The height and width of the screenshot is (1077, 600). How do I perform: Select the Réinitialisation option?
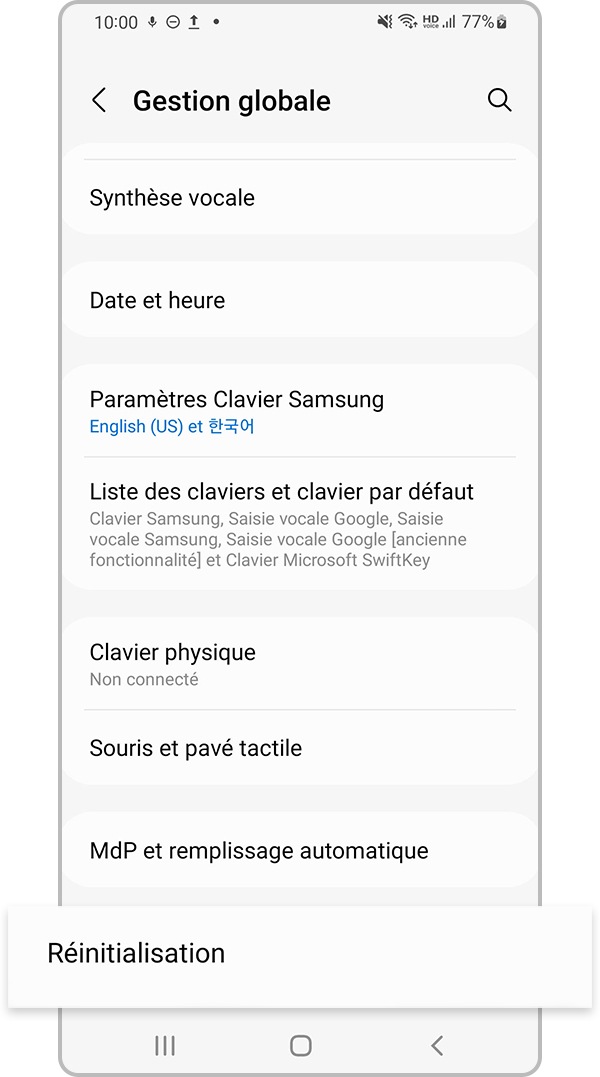[300, 954]
